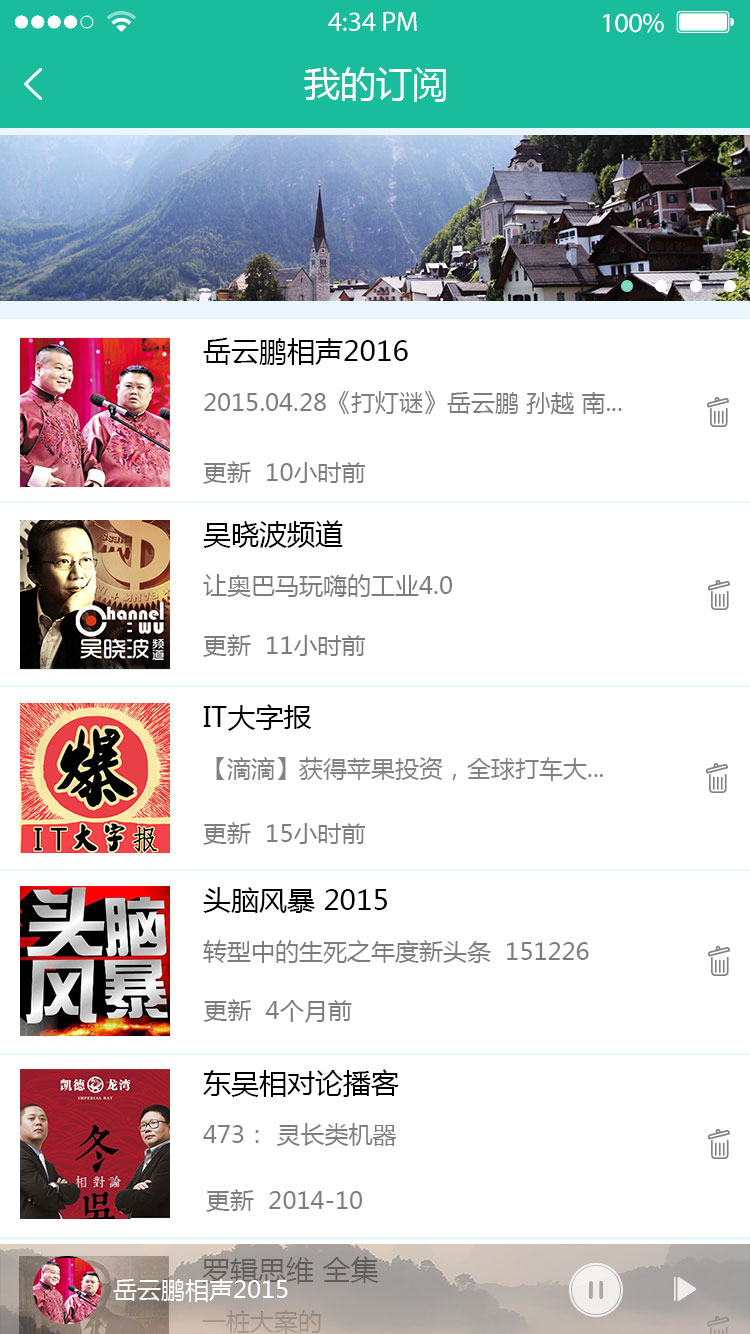The image size is (750, 1334).
Task: Open the now playing 岳云鹏相声2015 player
Action: click(x=200, y=1290)
